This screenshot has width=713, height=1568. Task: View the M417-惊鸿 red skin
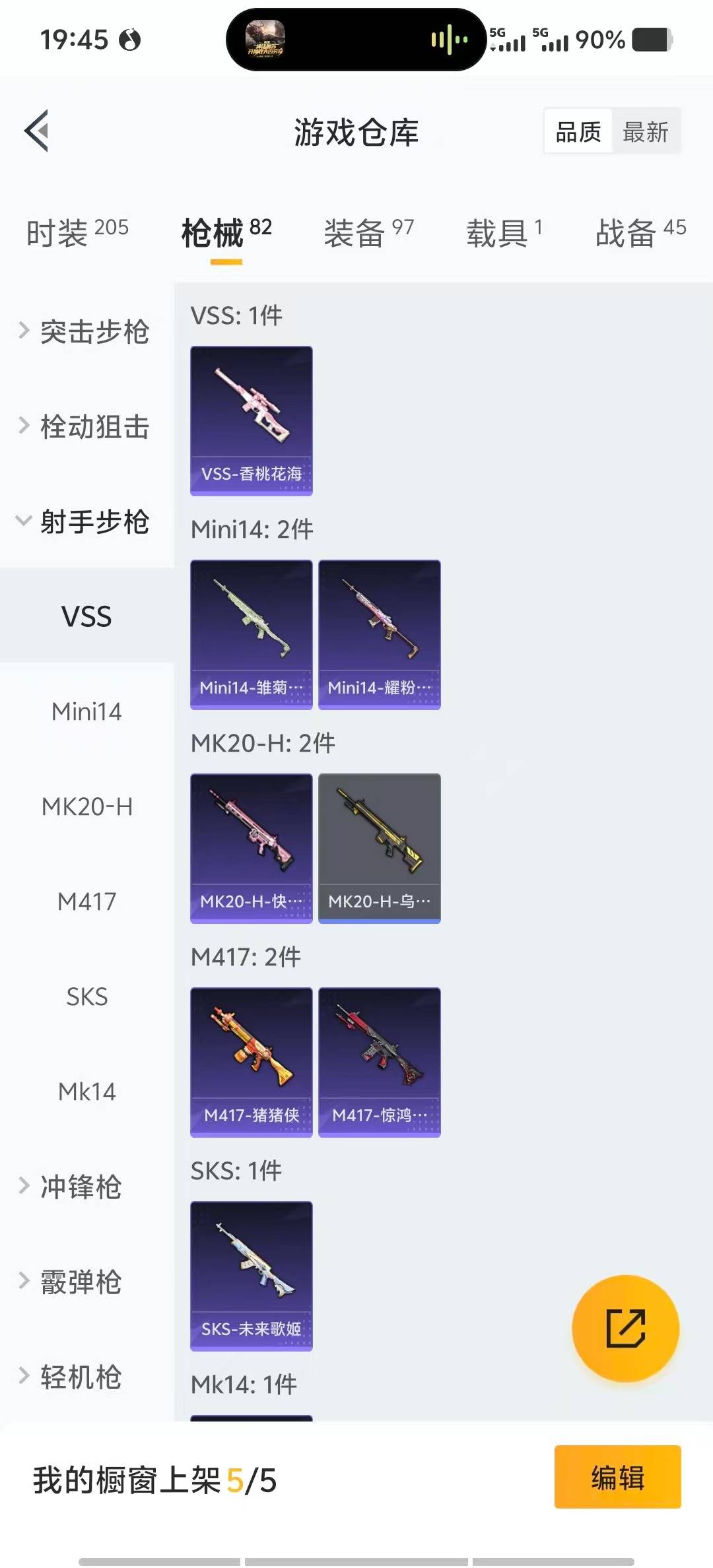click(379, 1061)
